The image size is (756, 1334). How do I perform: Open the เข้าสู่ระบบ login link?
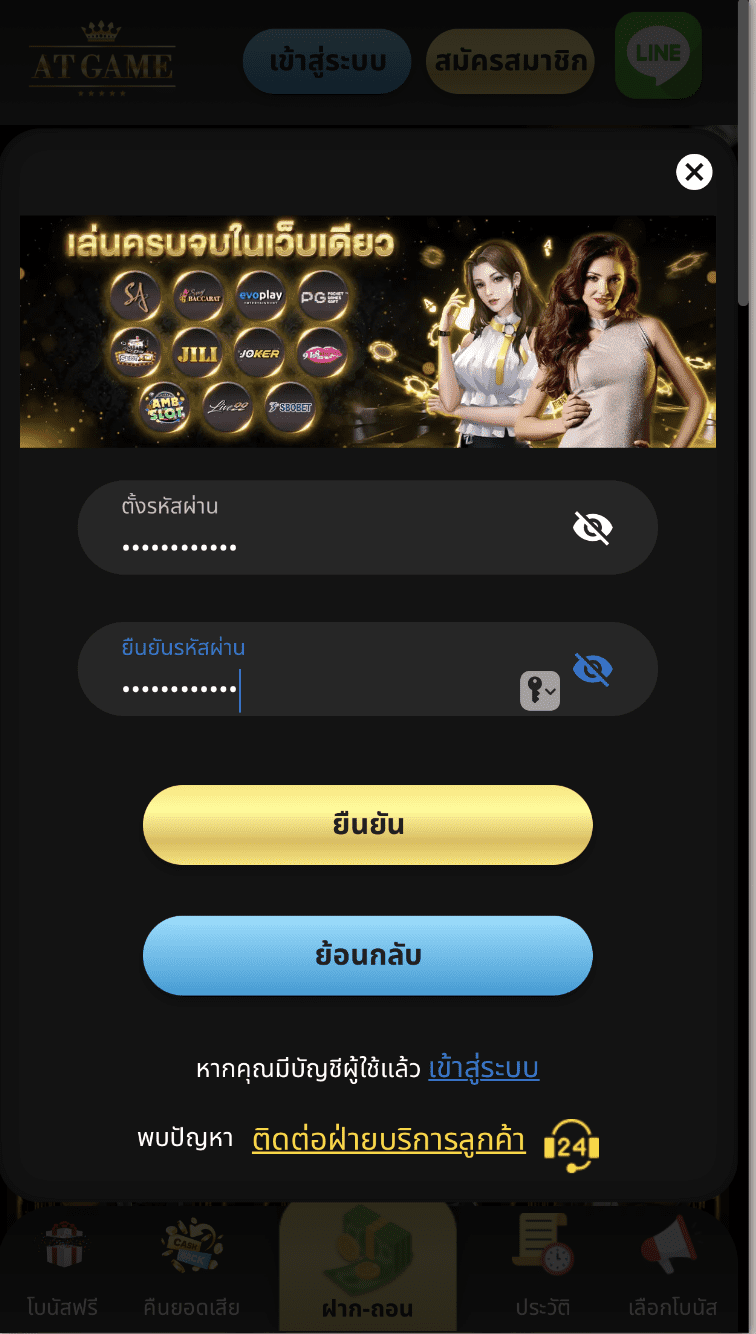point(484,1068)
